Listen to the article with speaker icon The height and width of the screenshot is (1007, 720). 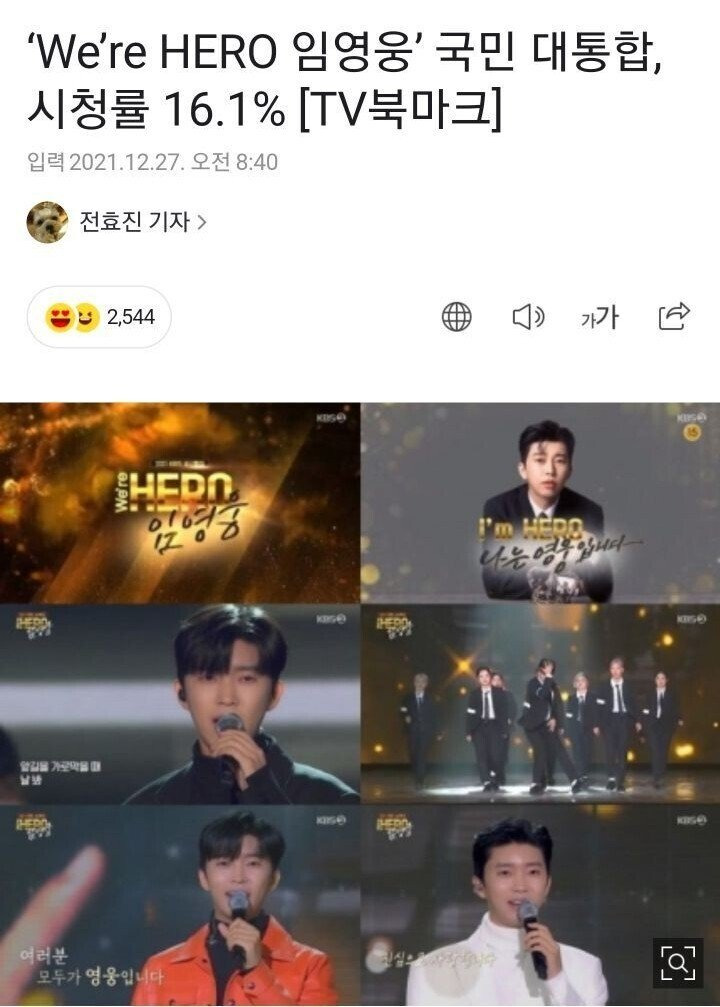click(527, 317)
